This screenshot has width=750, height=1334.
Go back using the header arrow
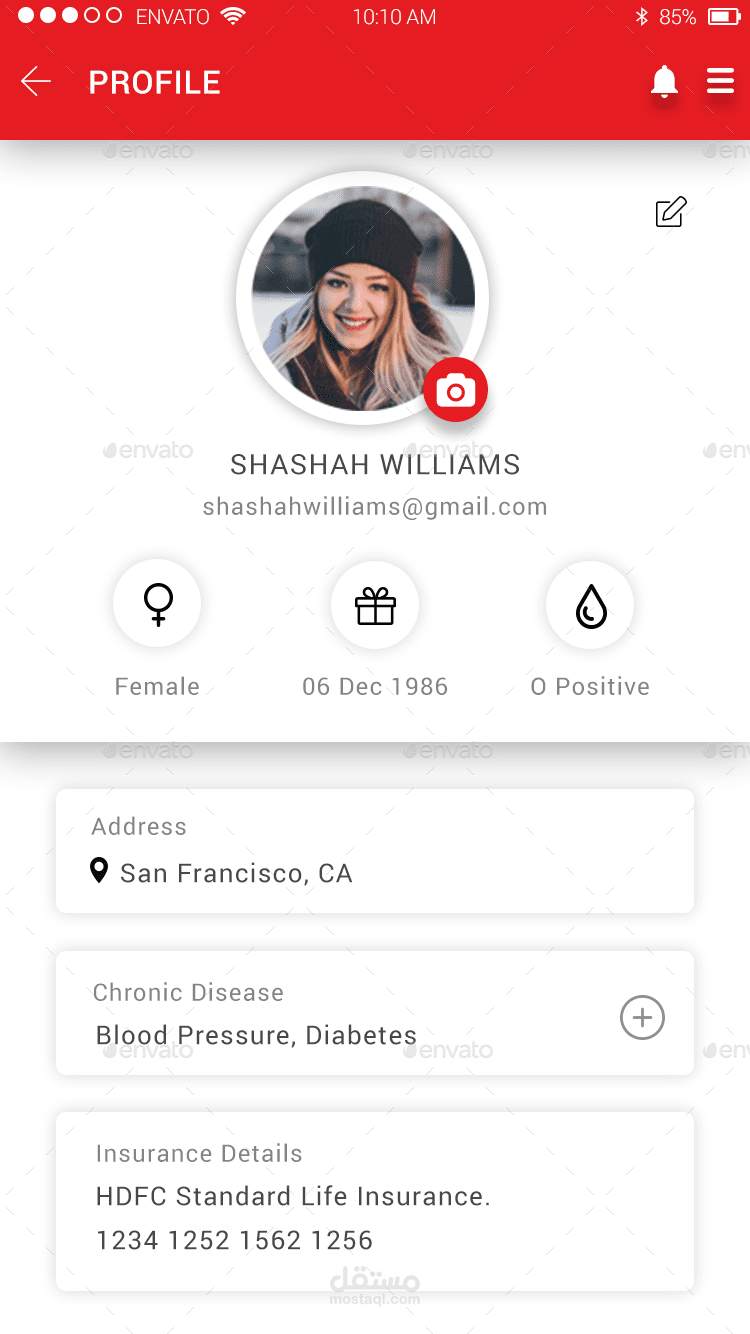[x=36, y=81]
